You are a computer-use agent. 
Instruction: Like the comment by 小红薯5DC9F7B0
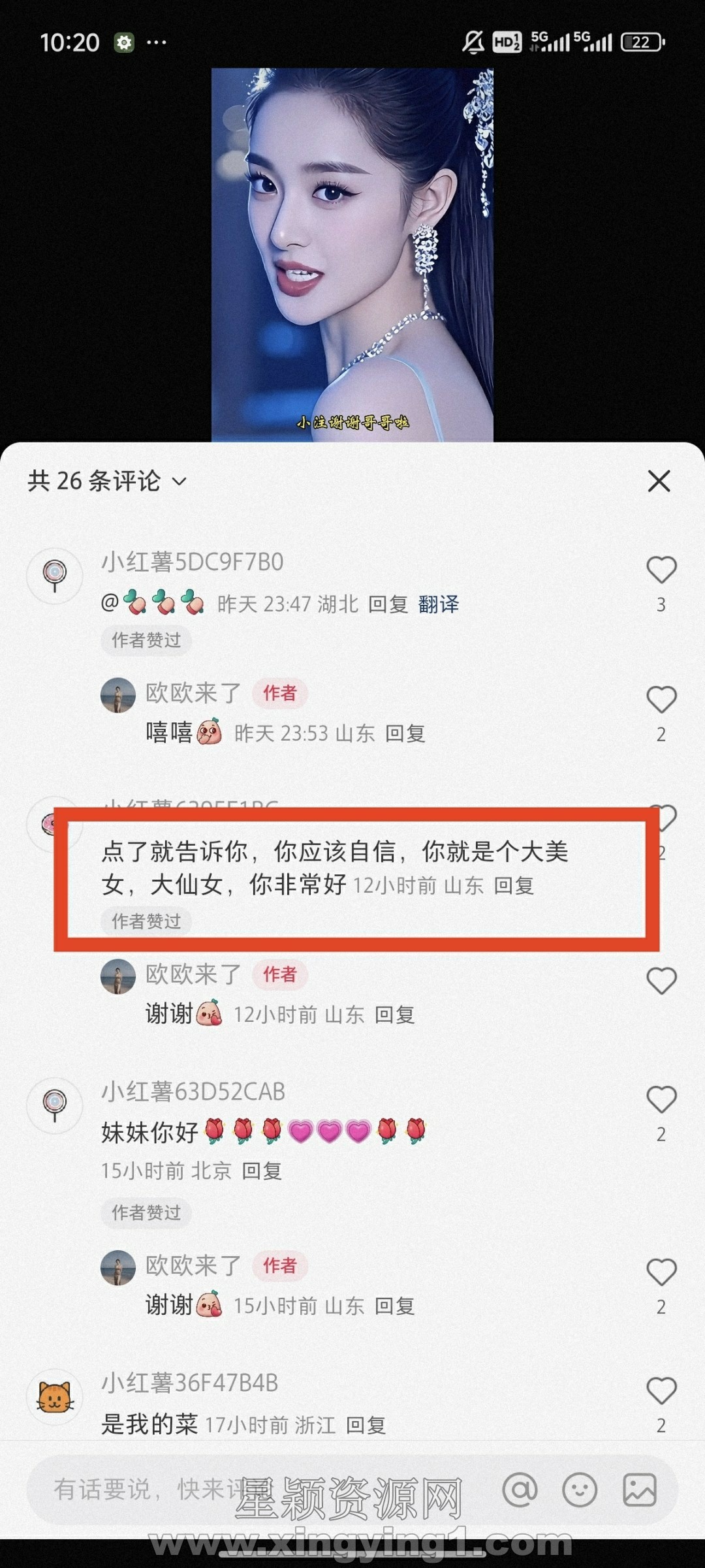click(x=661, y=570)
